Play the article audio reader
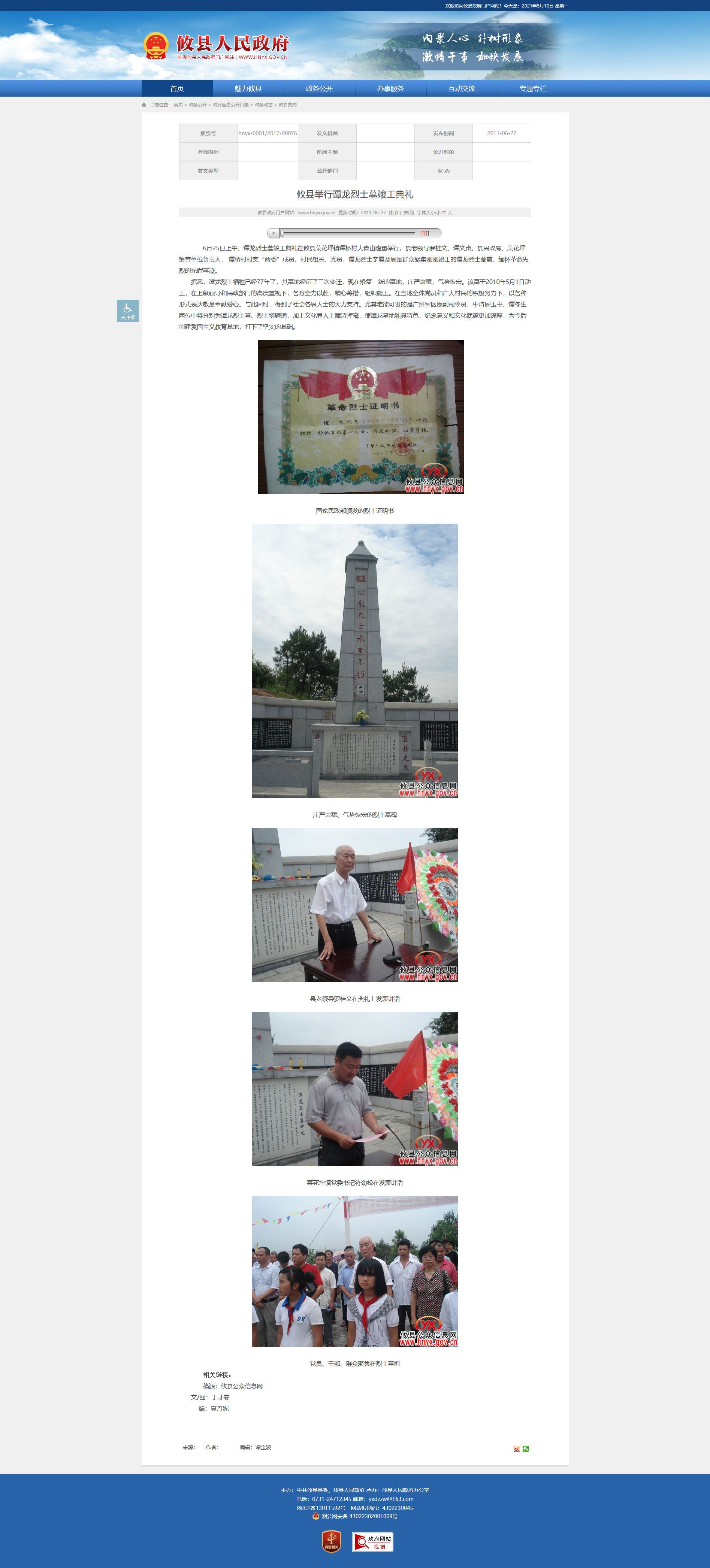The width and height of the screenshot is (710, 1568). [274, 233]
